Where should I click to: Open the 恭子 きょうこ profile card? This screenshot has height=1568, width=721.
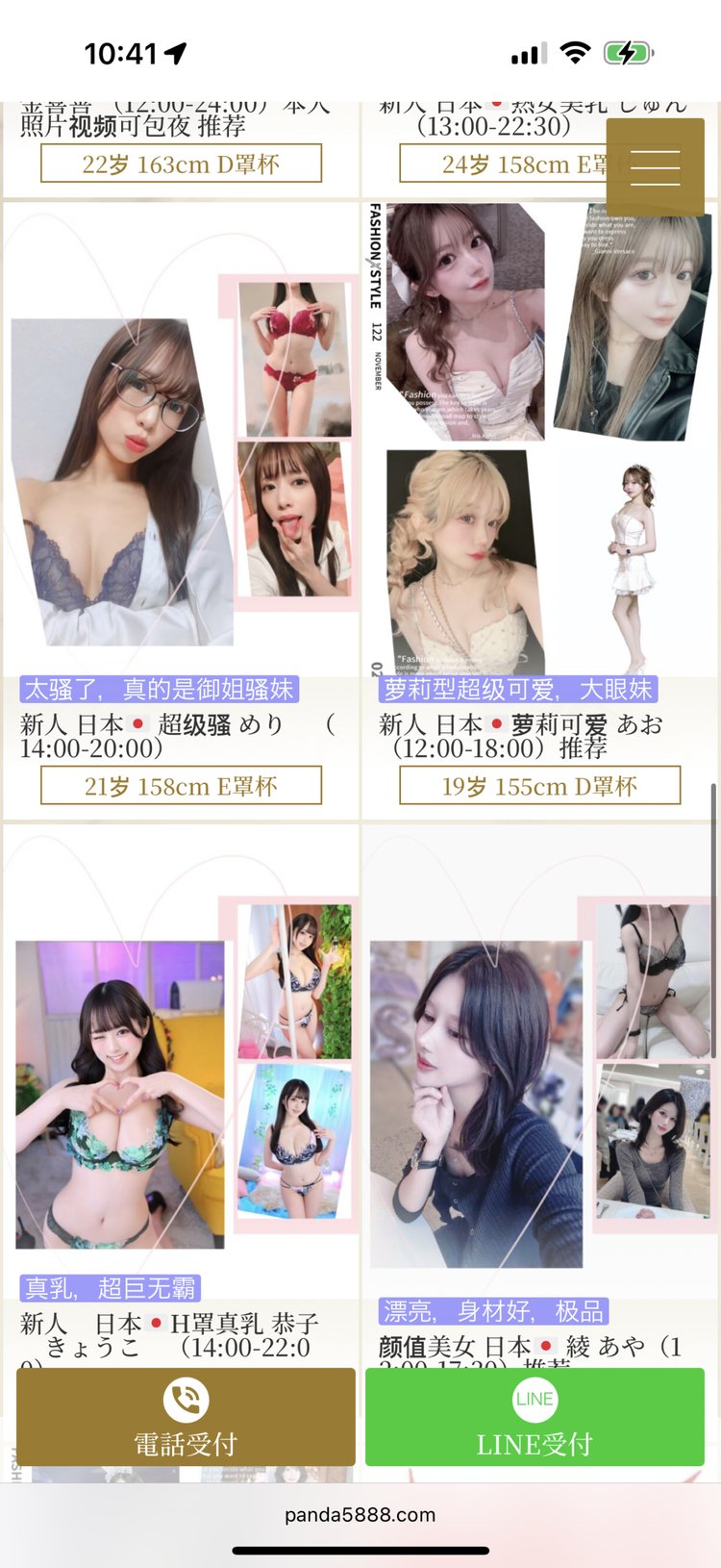(181, 1087)
